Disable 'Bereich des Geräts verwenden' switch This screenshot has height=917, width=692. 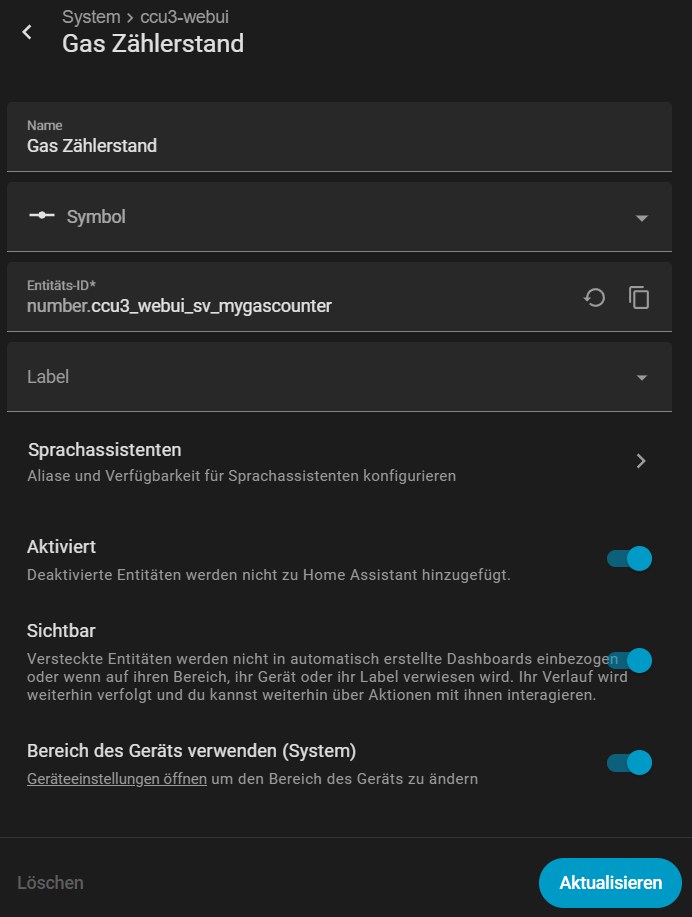(630, 762)
